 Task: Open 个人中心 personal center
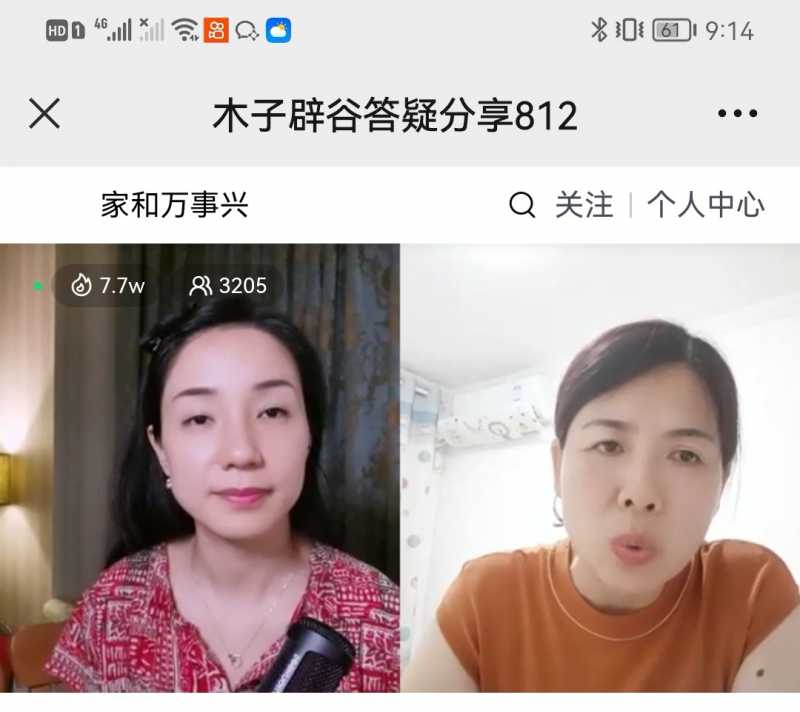(x=705, y=206)
